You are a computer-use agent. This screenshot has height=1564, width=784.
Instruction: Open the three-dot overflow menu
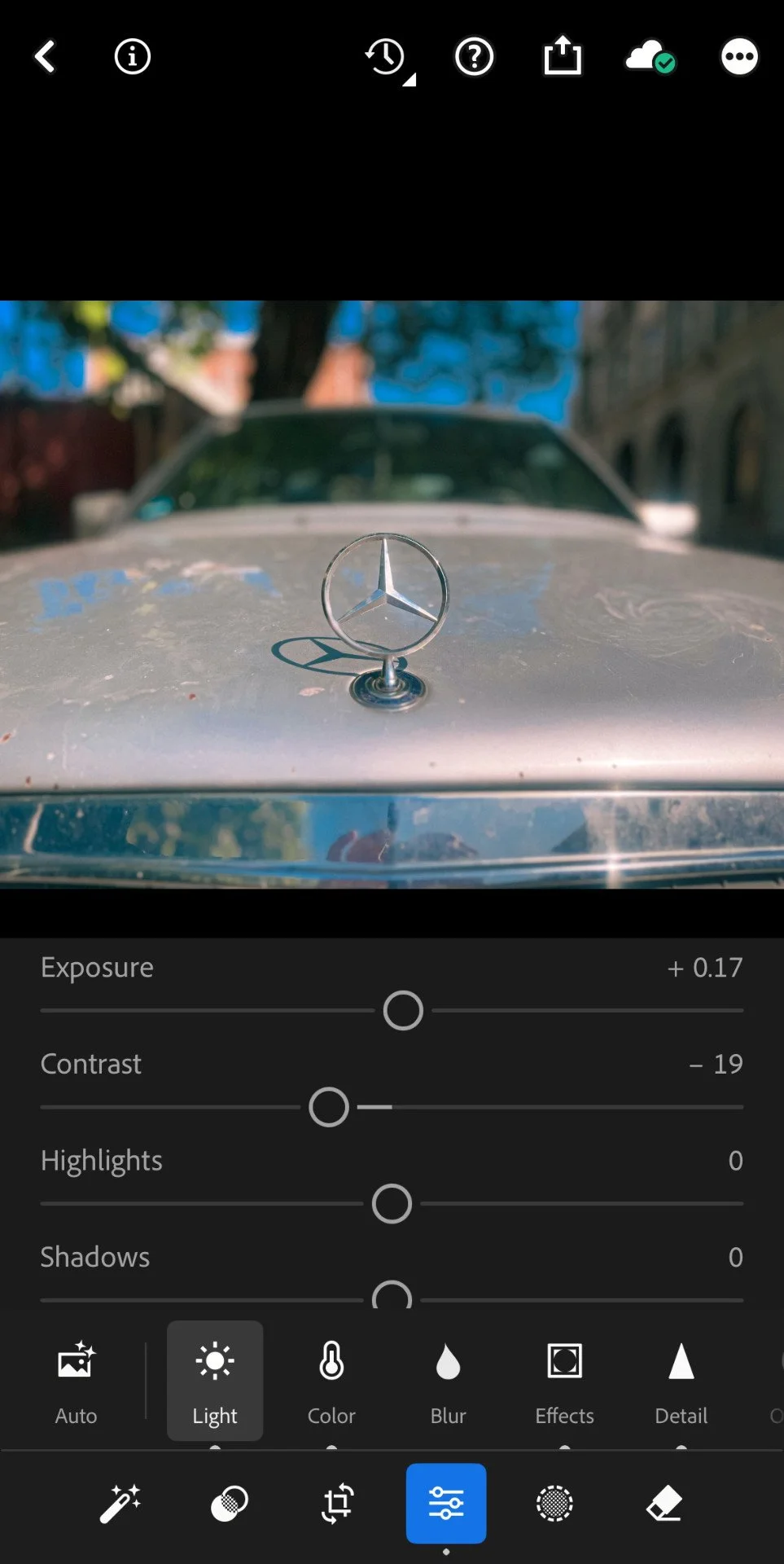click(739, 57)
